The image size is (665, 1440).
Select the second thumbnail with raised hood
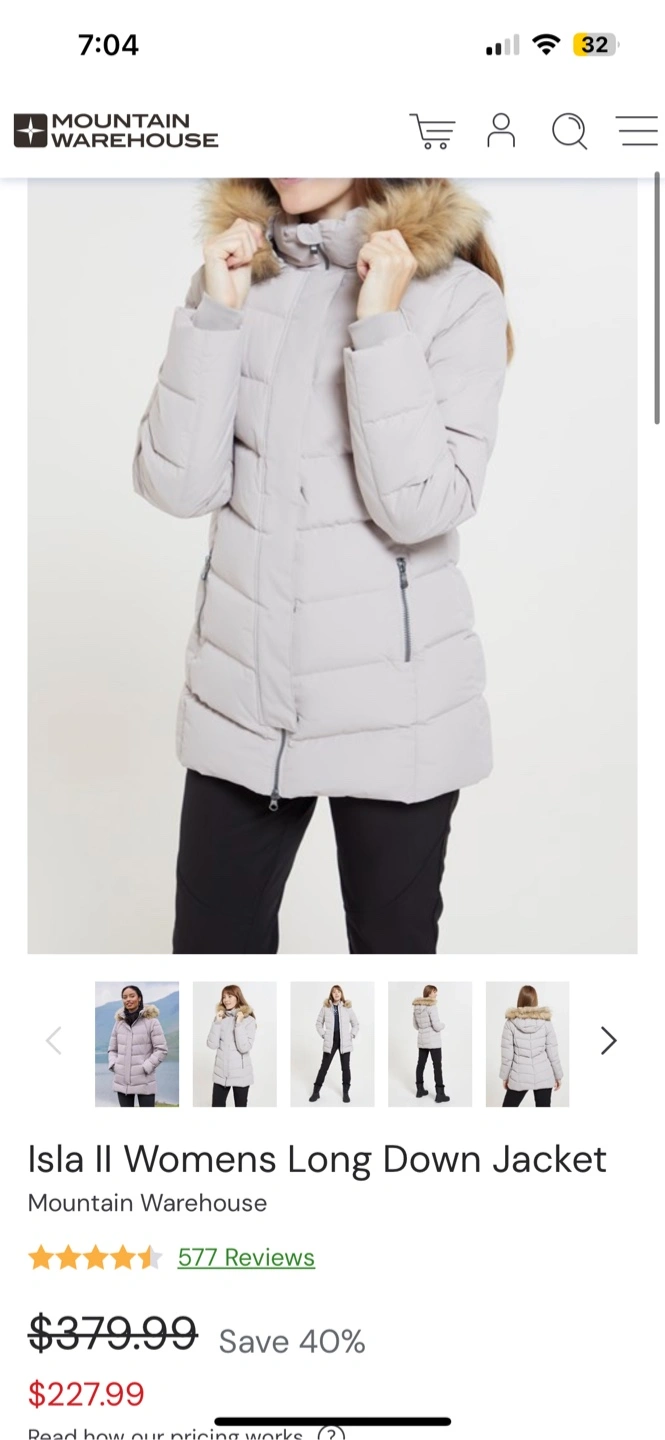(x=234, y=1044)
